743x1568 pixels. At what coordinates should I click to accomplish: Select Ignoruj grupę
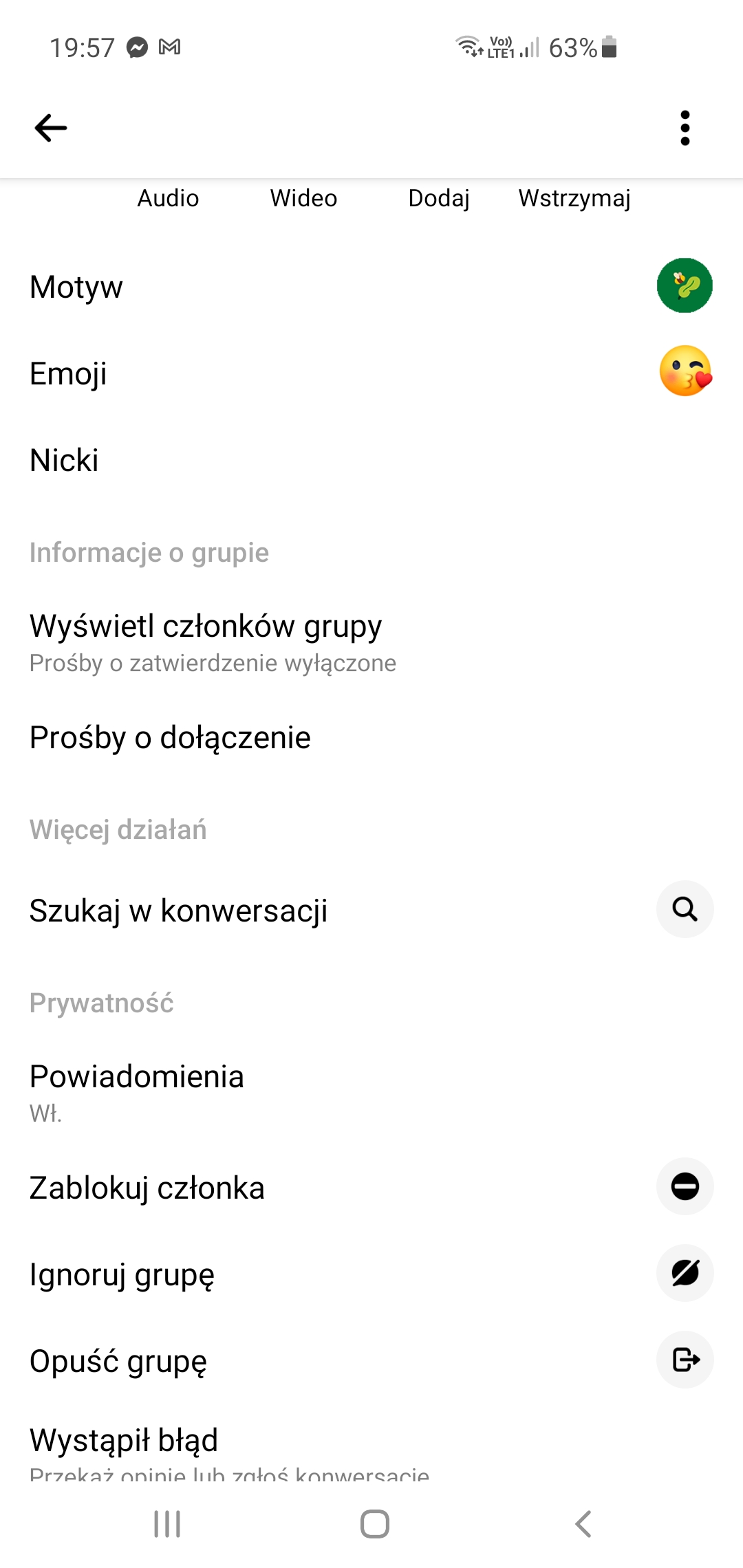[x=371, y=1274]
